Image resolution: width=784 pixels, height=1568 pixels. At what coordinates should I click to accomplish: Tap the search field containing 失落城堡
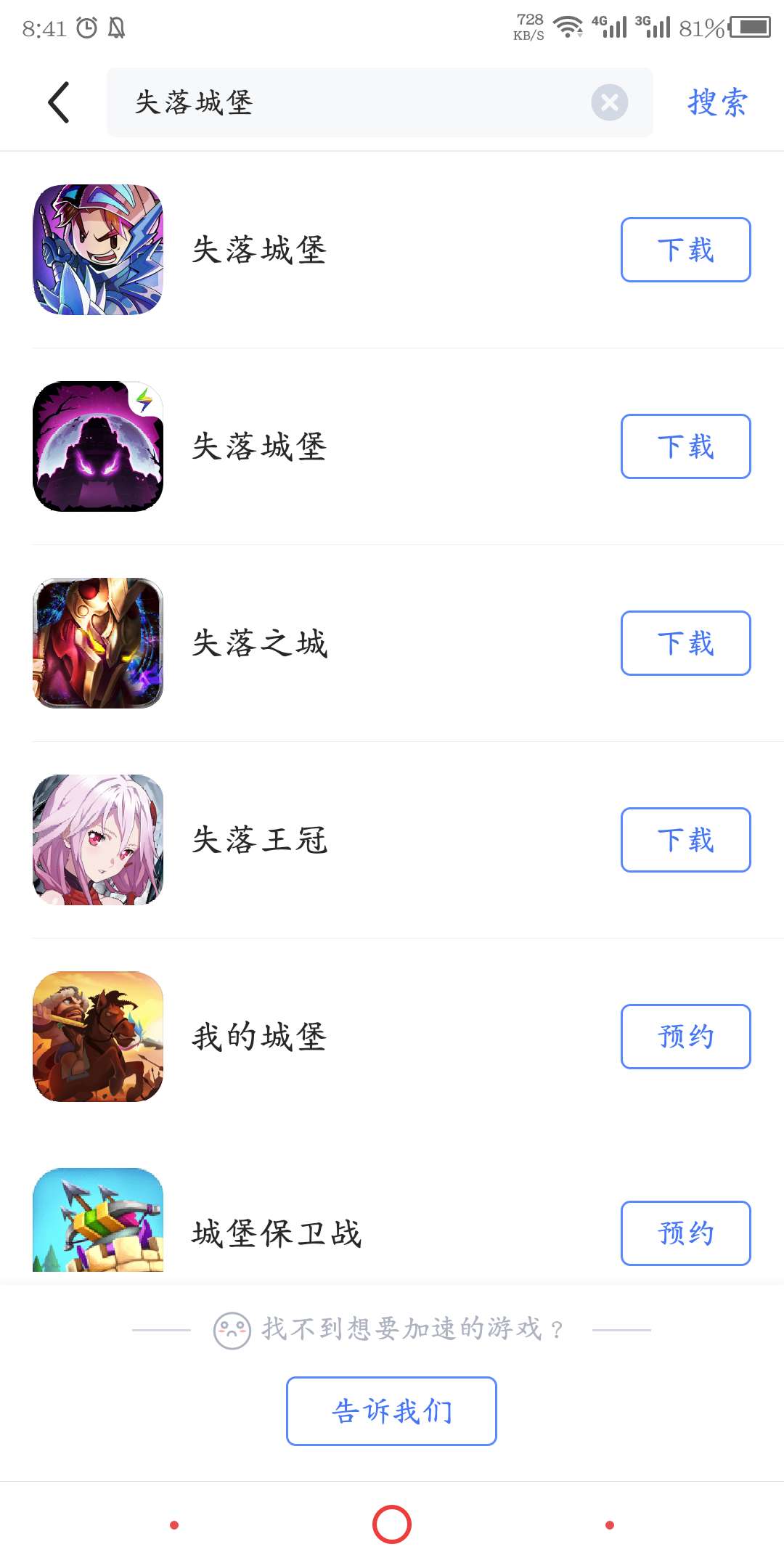point(348,102)
